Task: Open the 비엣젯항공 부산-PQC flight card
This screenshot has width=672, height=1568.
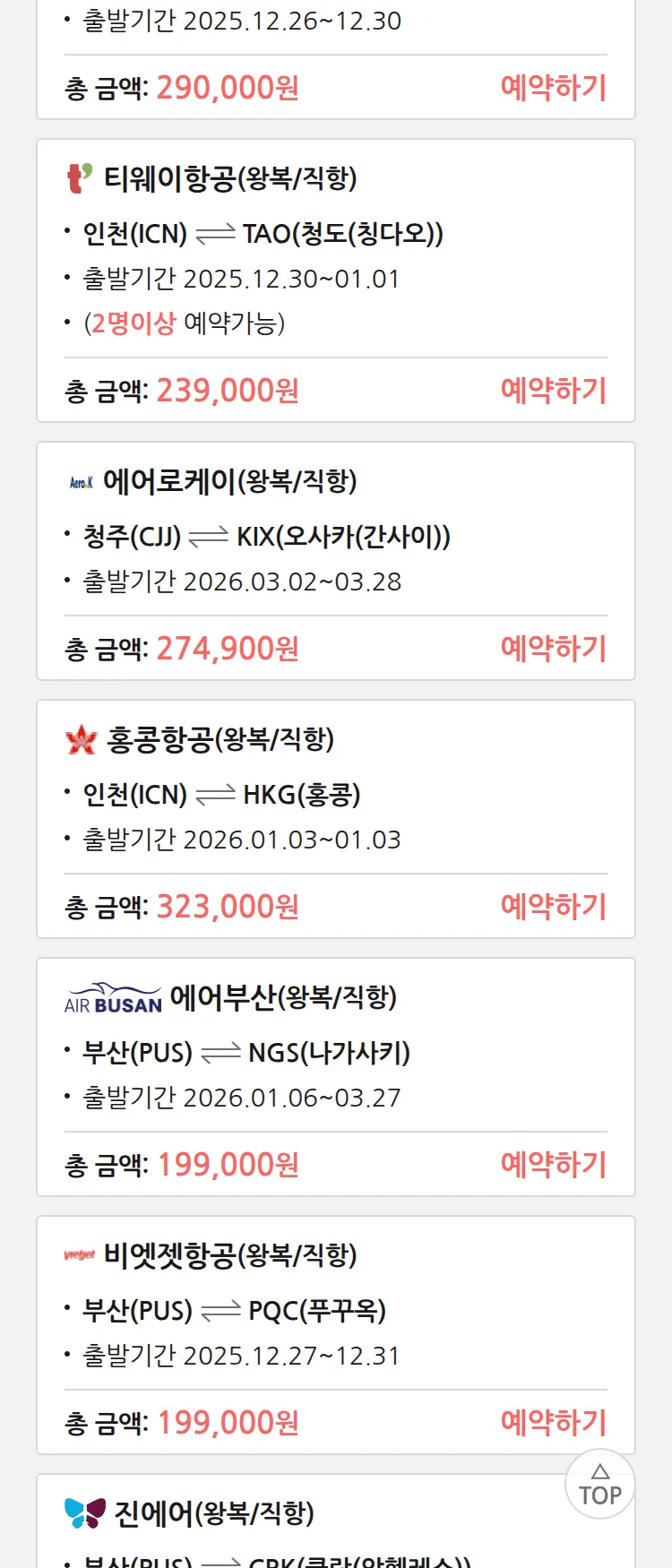Action: pos(335,1310)
